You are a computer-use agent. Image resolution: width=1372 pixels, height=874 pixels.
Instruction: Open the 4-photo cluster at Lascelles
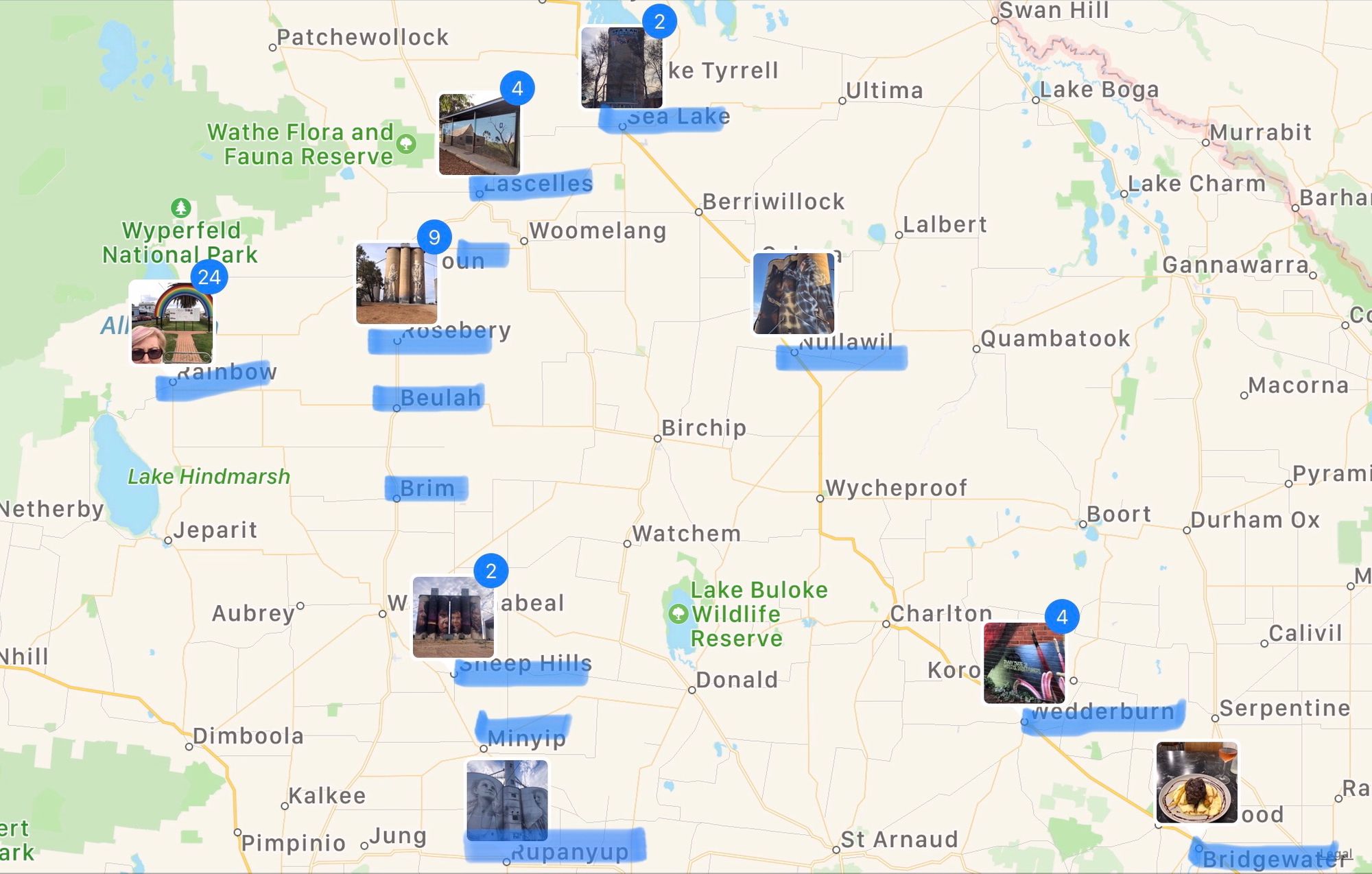click(x=480, y=134)
